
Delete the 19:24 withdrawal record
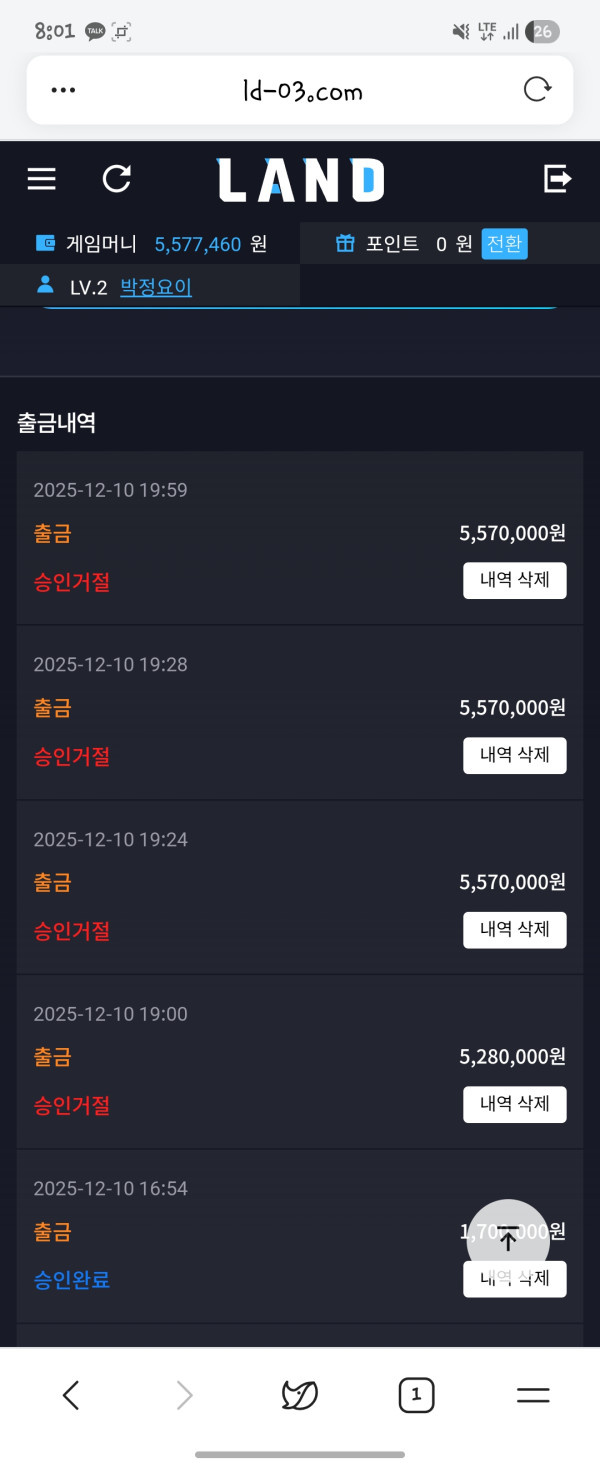(514, 930)
